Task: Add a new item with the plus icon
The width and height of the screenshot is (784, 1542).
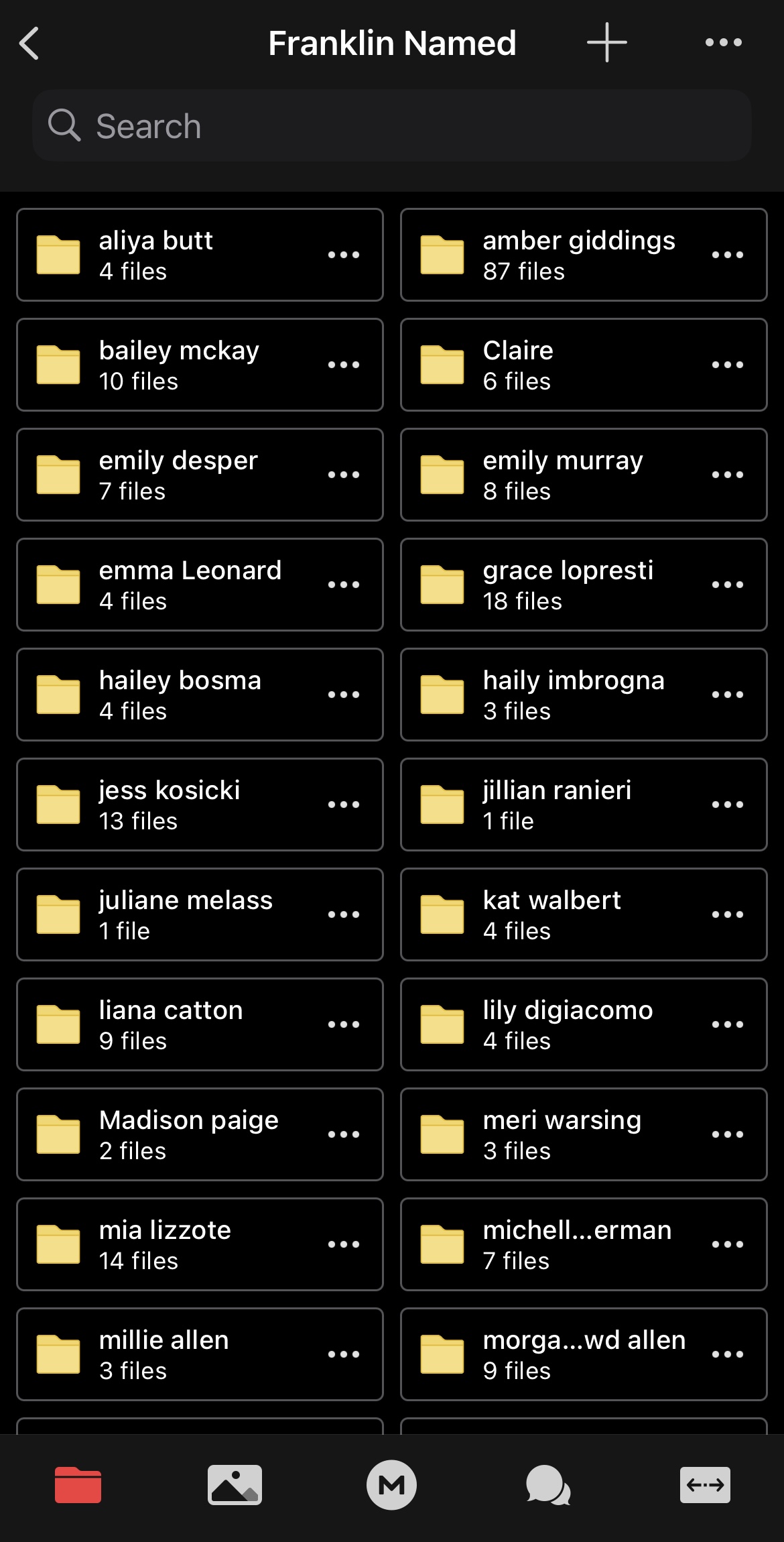Action: click(x=606, y=43)
